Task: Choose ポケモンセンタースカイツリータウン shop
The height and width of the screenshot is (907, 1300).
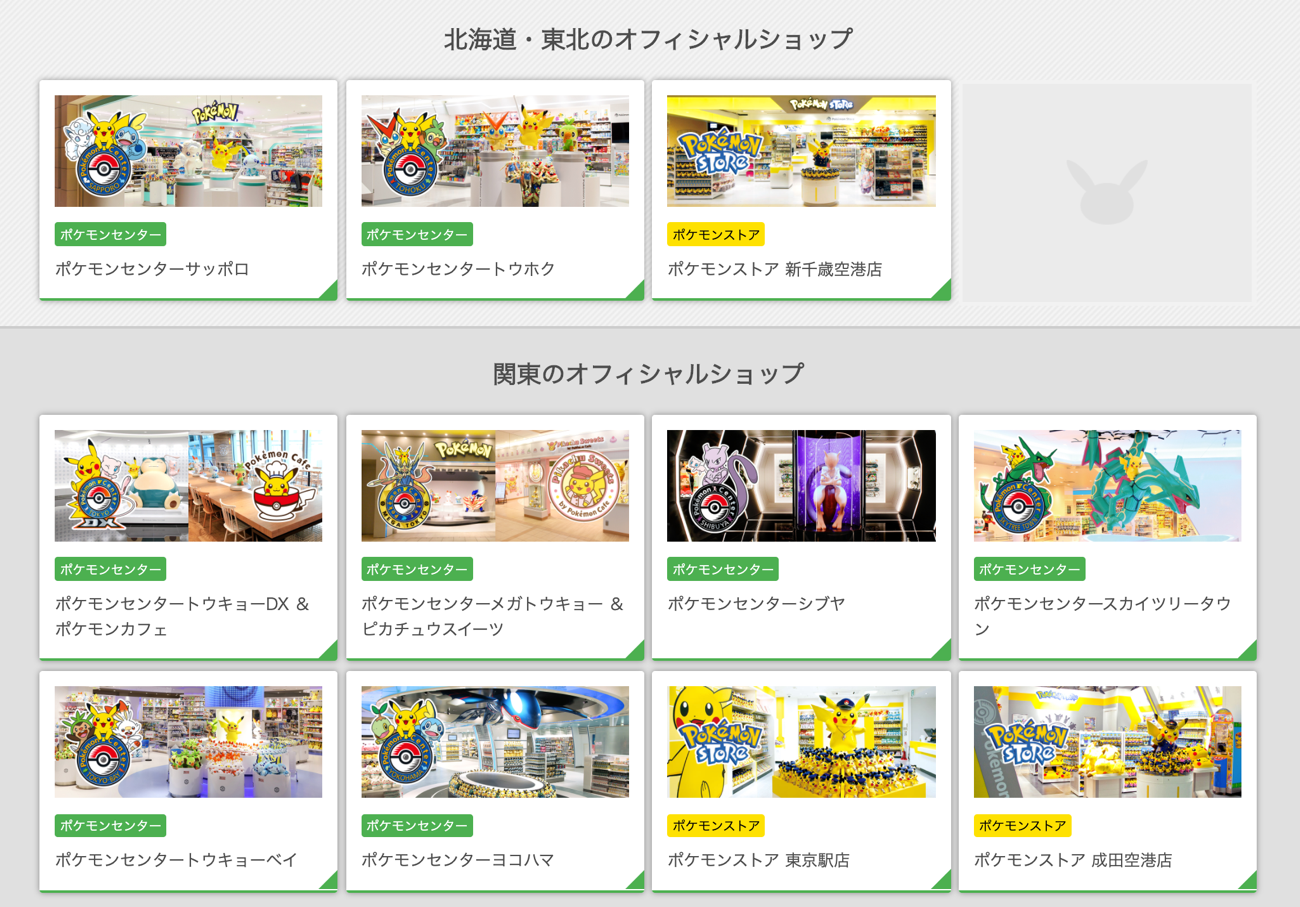Action: click(1107, 537)
